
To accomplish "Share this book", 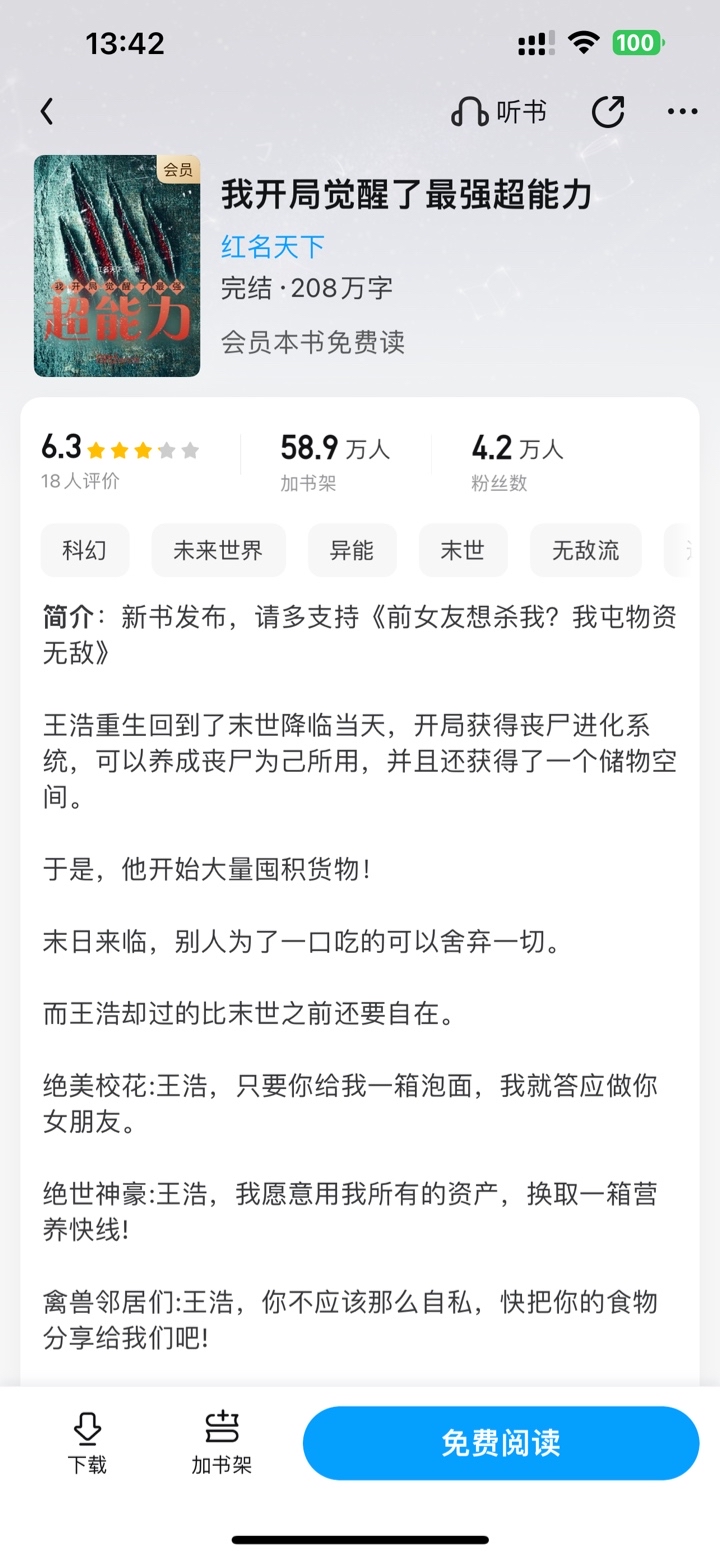I will click(608, 112).
